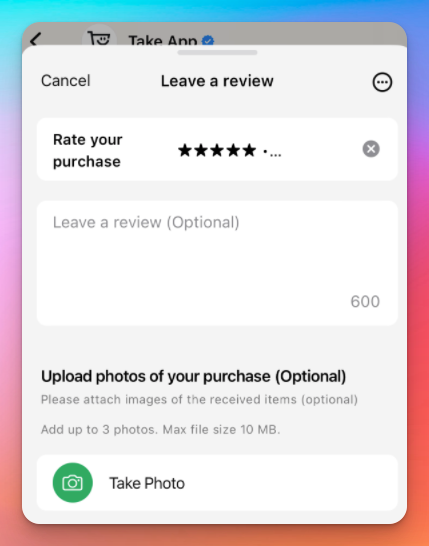Open the star rating picker
The width and height of the screenshot is (429, 546).
click(x=230, y=151)
